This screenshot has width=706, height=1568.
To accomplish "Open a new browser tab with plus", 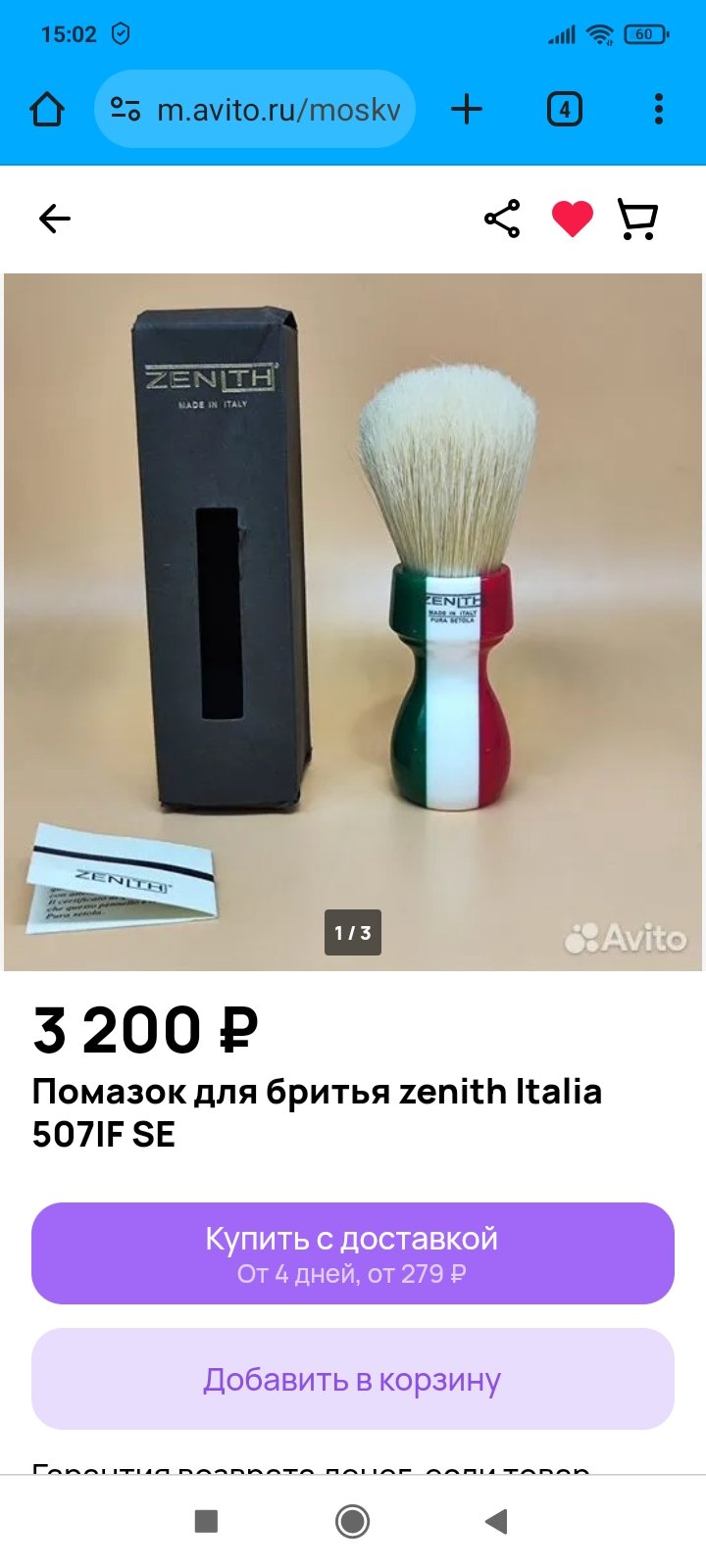I will point(467,109).
